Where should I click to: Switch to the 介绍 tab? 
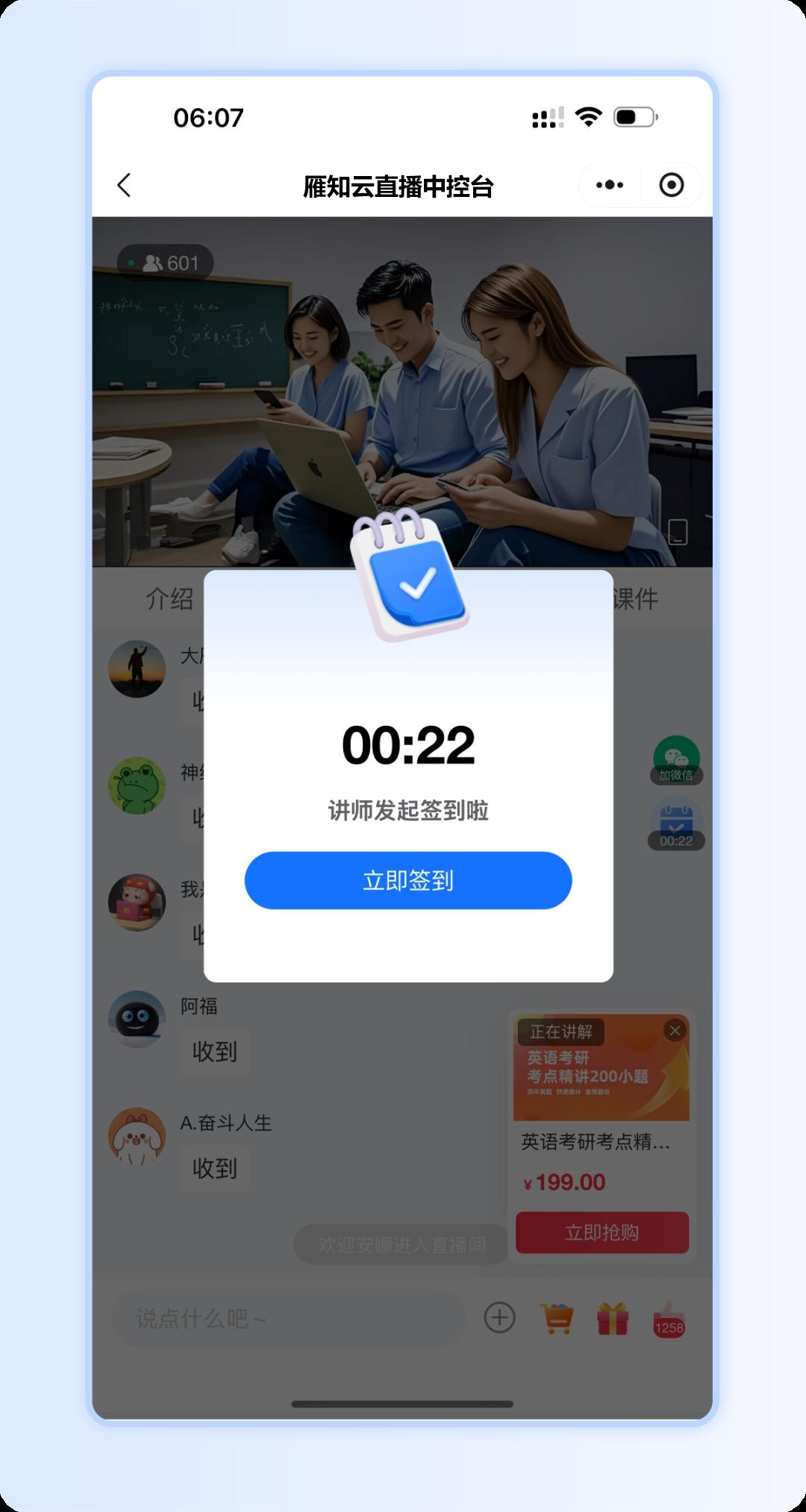click(x=169, y=599)
